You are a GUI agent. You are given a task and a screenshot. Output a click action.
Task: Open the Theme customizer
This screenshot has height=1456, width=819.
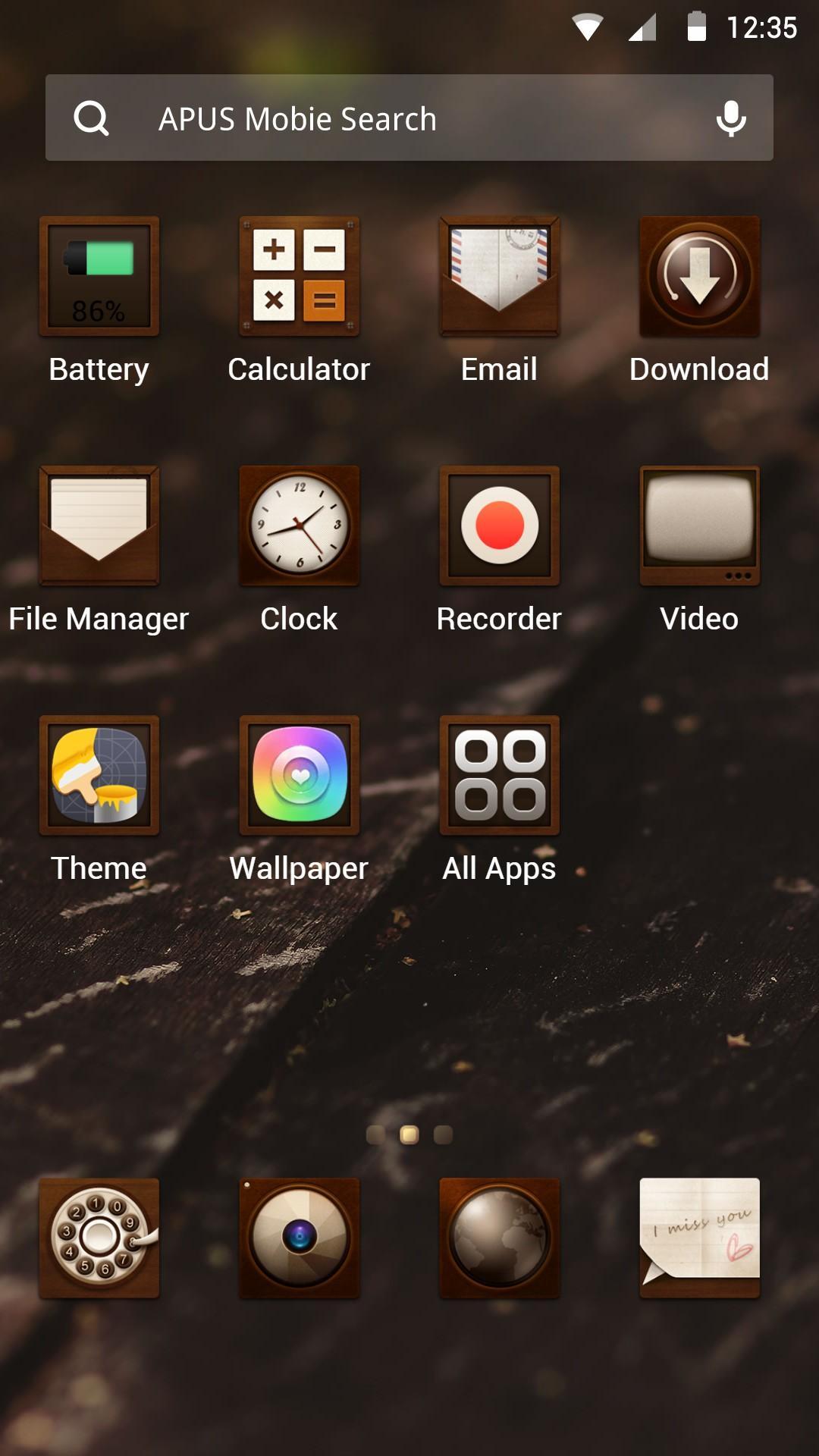99,774
